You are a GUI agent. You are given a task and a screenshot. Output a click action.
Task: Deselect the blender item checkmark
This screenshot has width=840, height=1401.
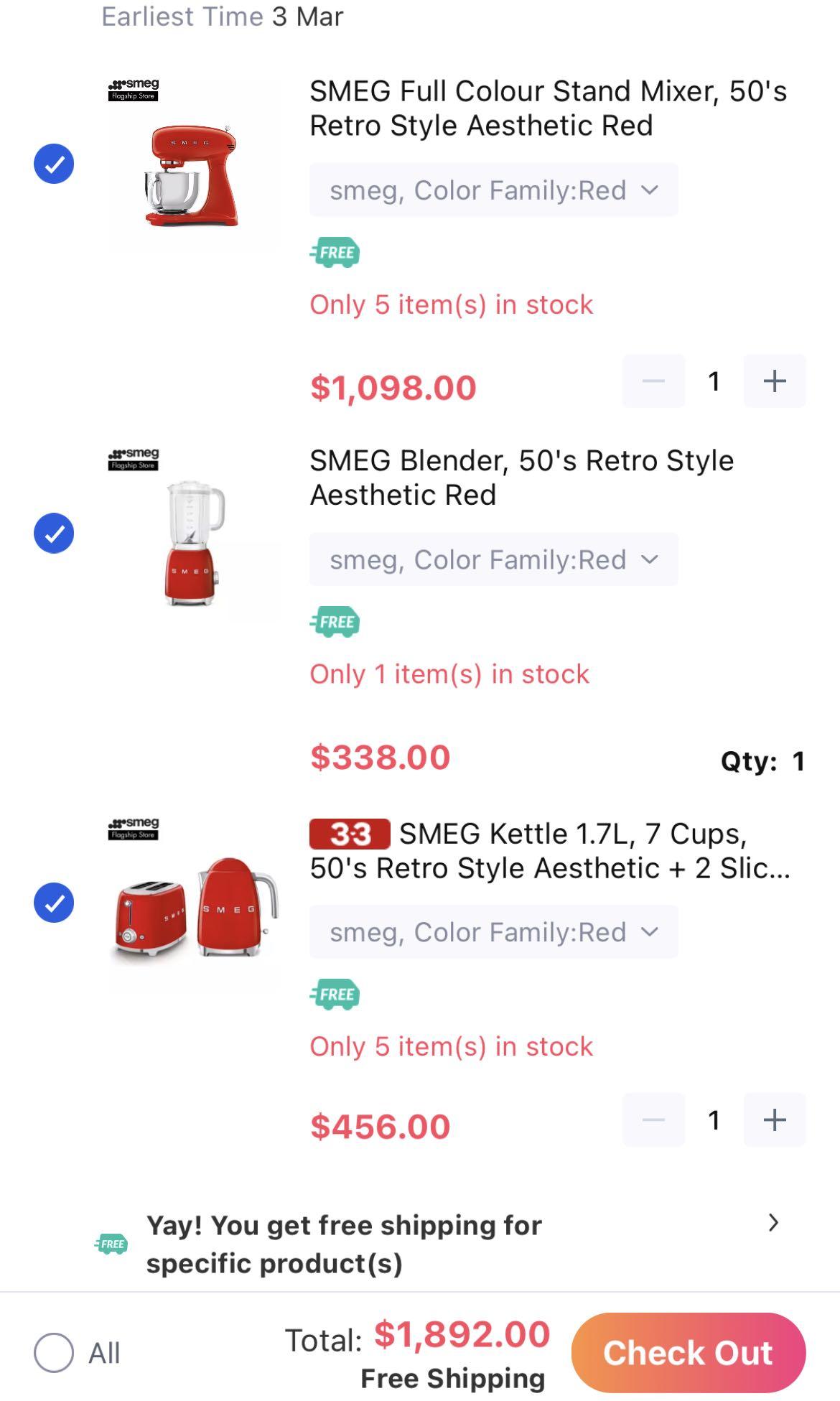click(x=54, y=533)
